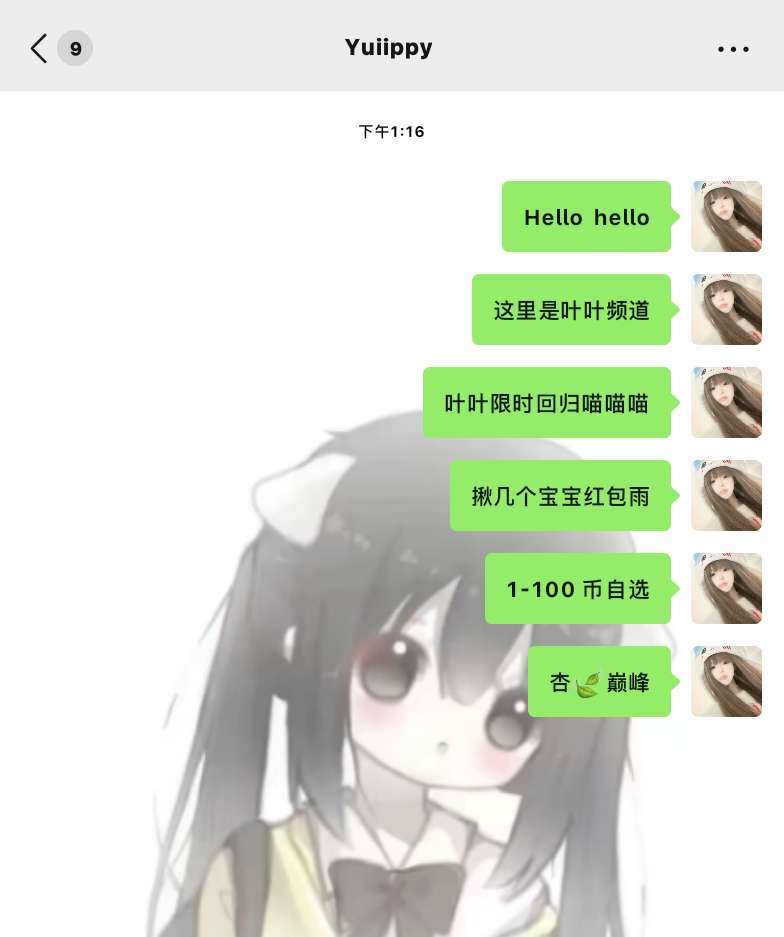This screenshot has width=784, height=937.
Task: Tap the avatar beside "揪几个宝宝红包雨"
Action: click(x=726, y=495)
